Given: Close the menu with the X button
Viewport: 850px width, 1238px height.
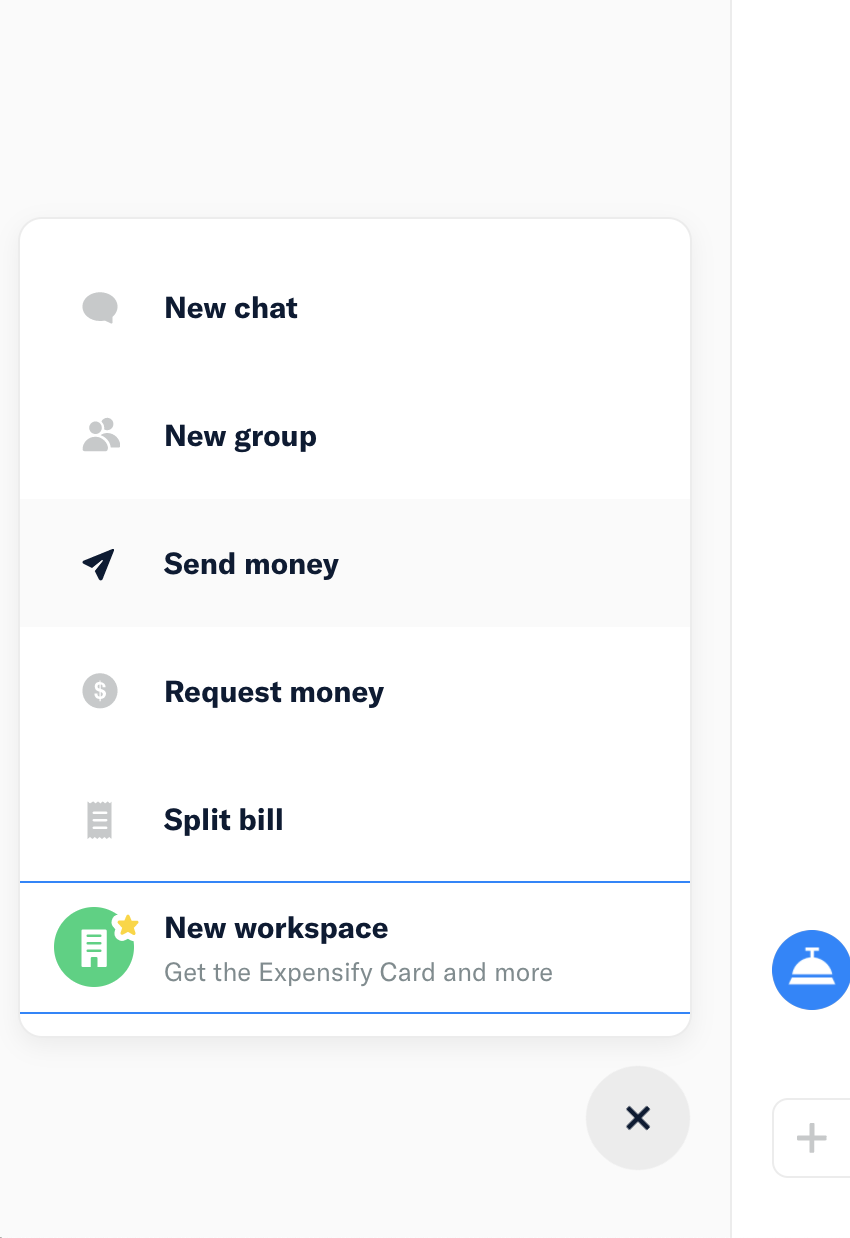Looking at the screenshot, I should point(638,1118).
